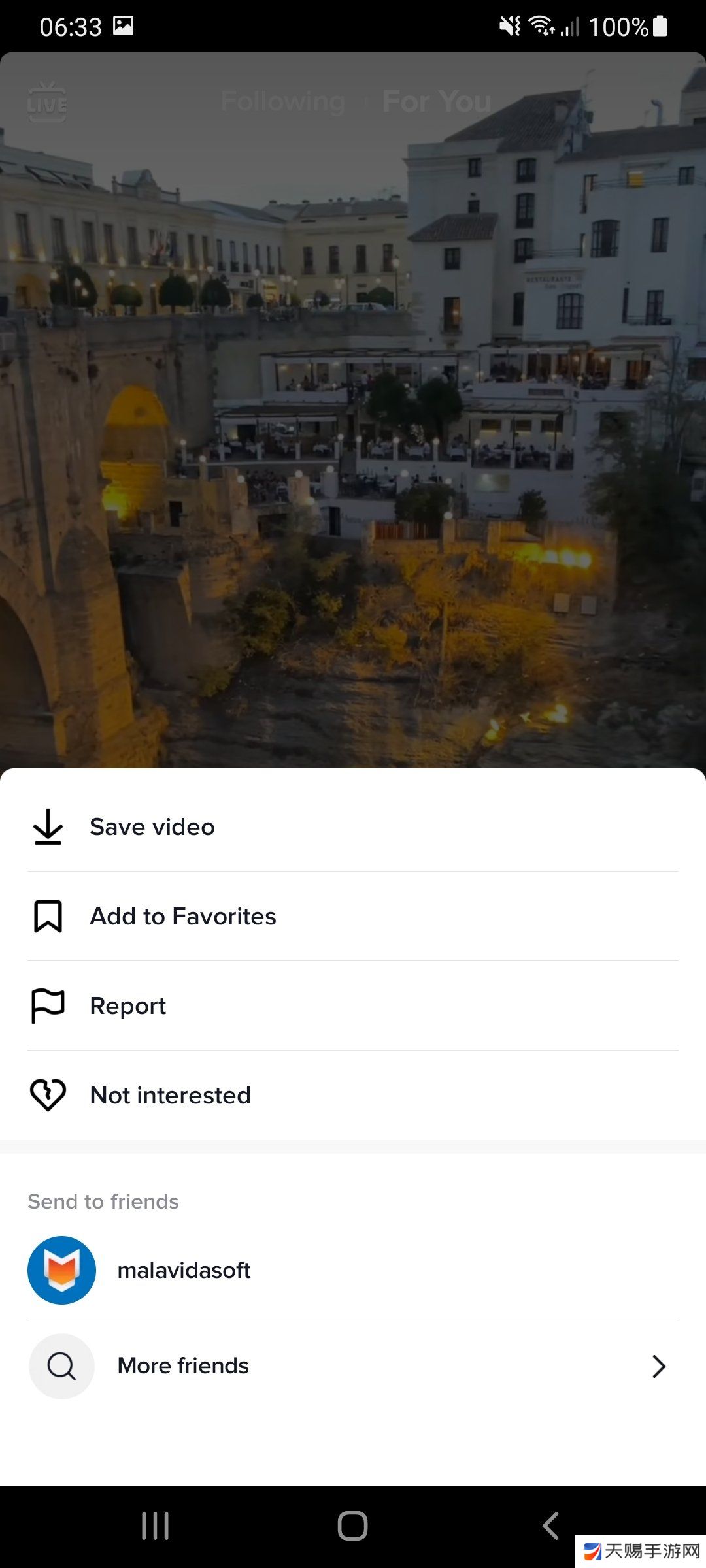Send video to malavidasoft

pyautogui.click(x=184, y=1271)
